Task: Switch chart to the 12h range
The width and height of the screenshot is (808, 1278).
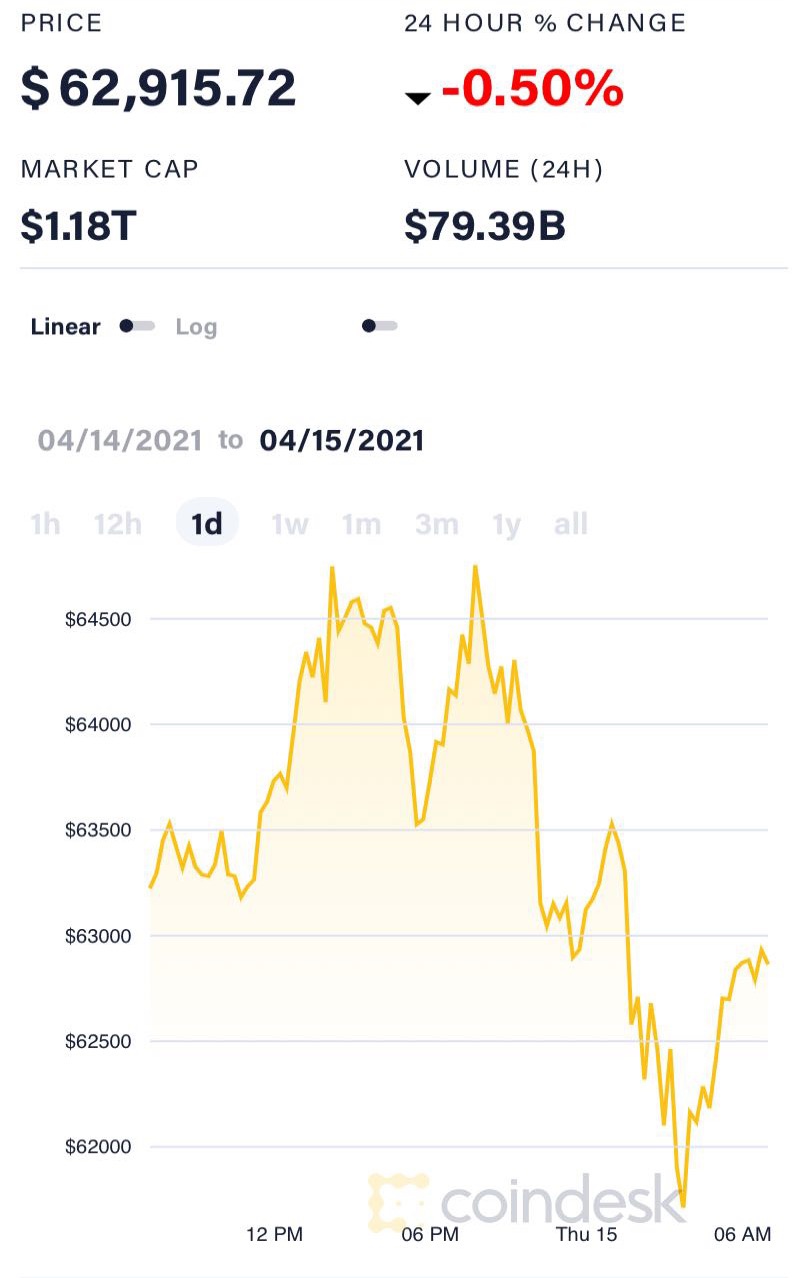Action: coord(118,523)
